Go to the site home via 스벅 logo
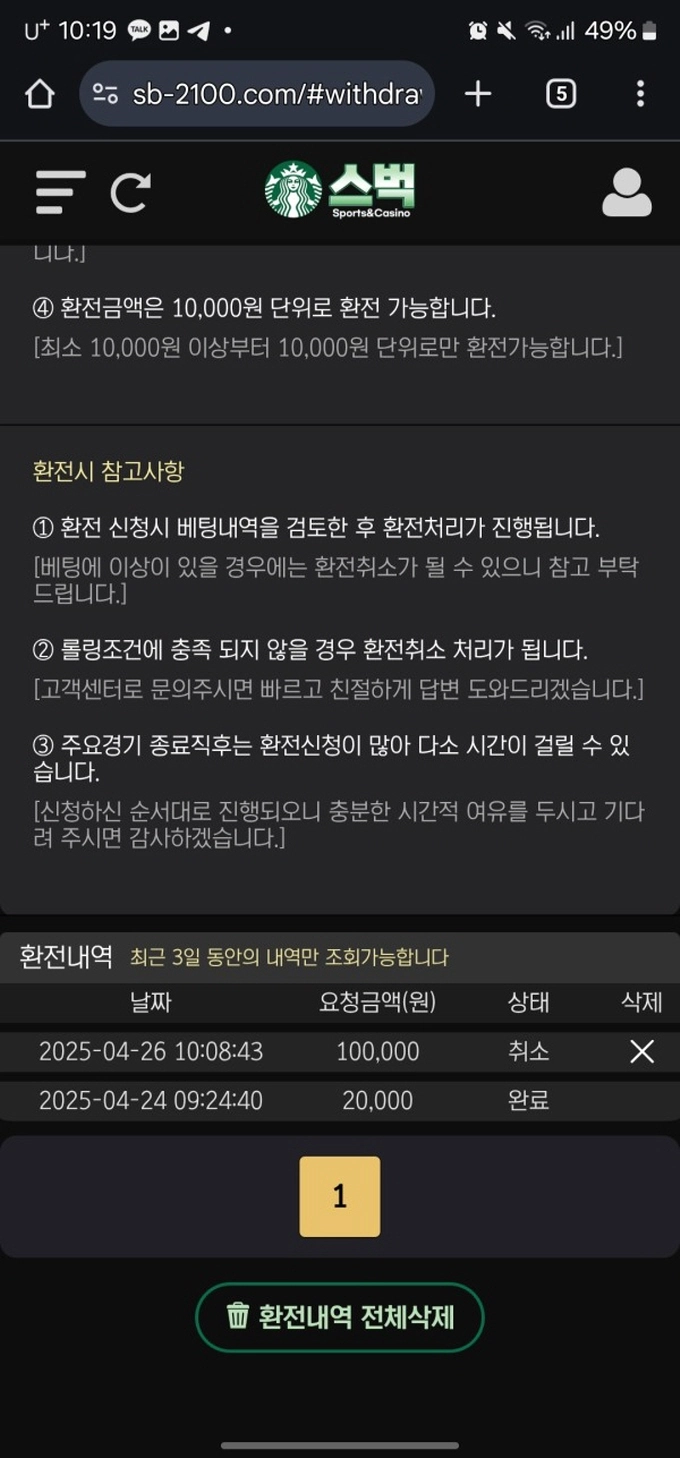Screen dimensions: 680x1458 click(x=339, y=190)
